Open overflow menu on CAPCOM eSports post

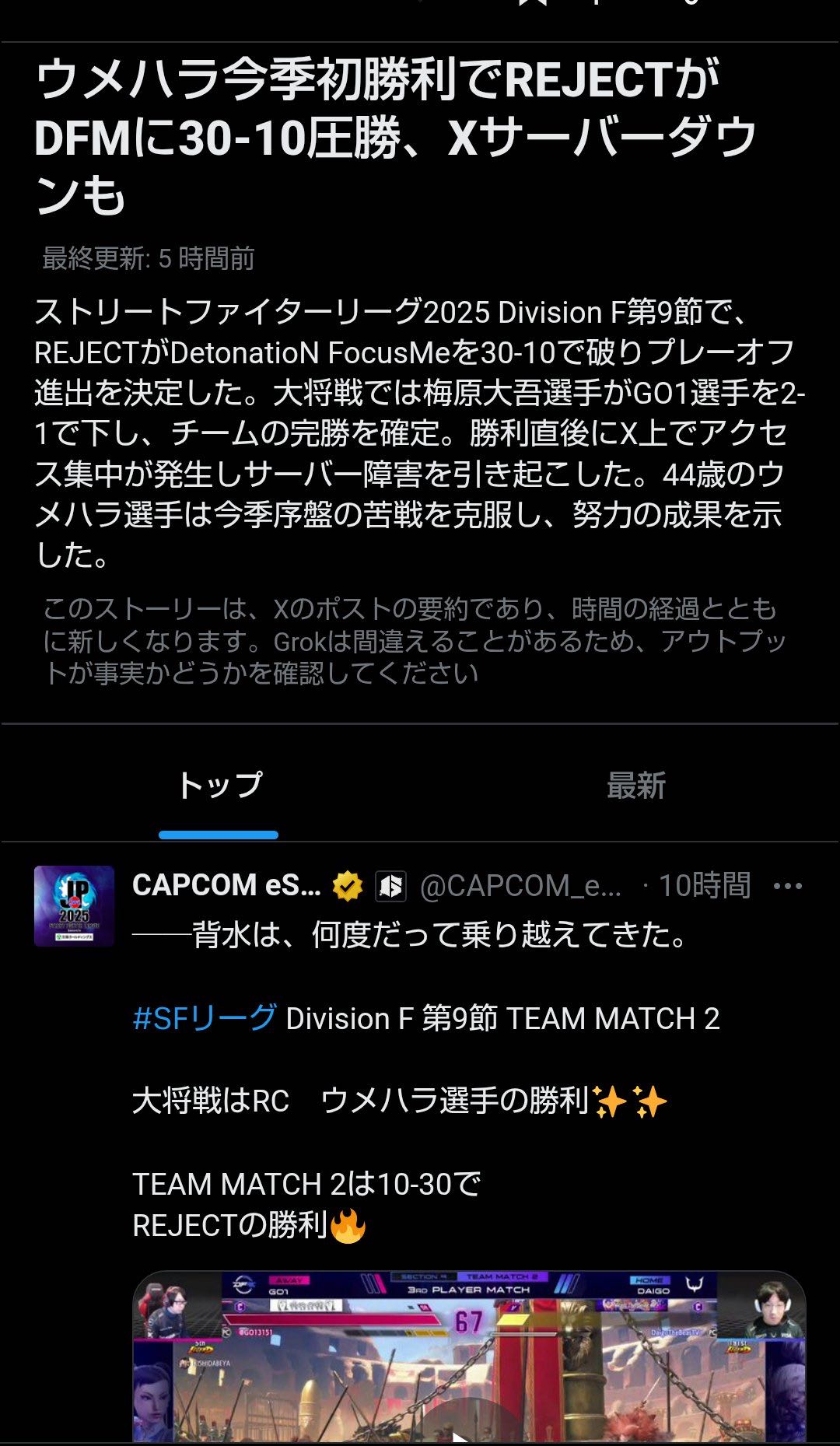click(787, 886)
